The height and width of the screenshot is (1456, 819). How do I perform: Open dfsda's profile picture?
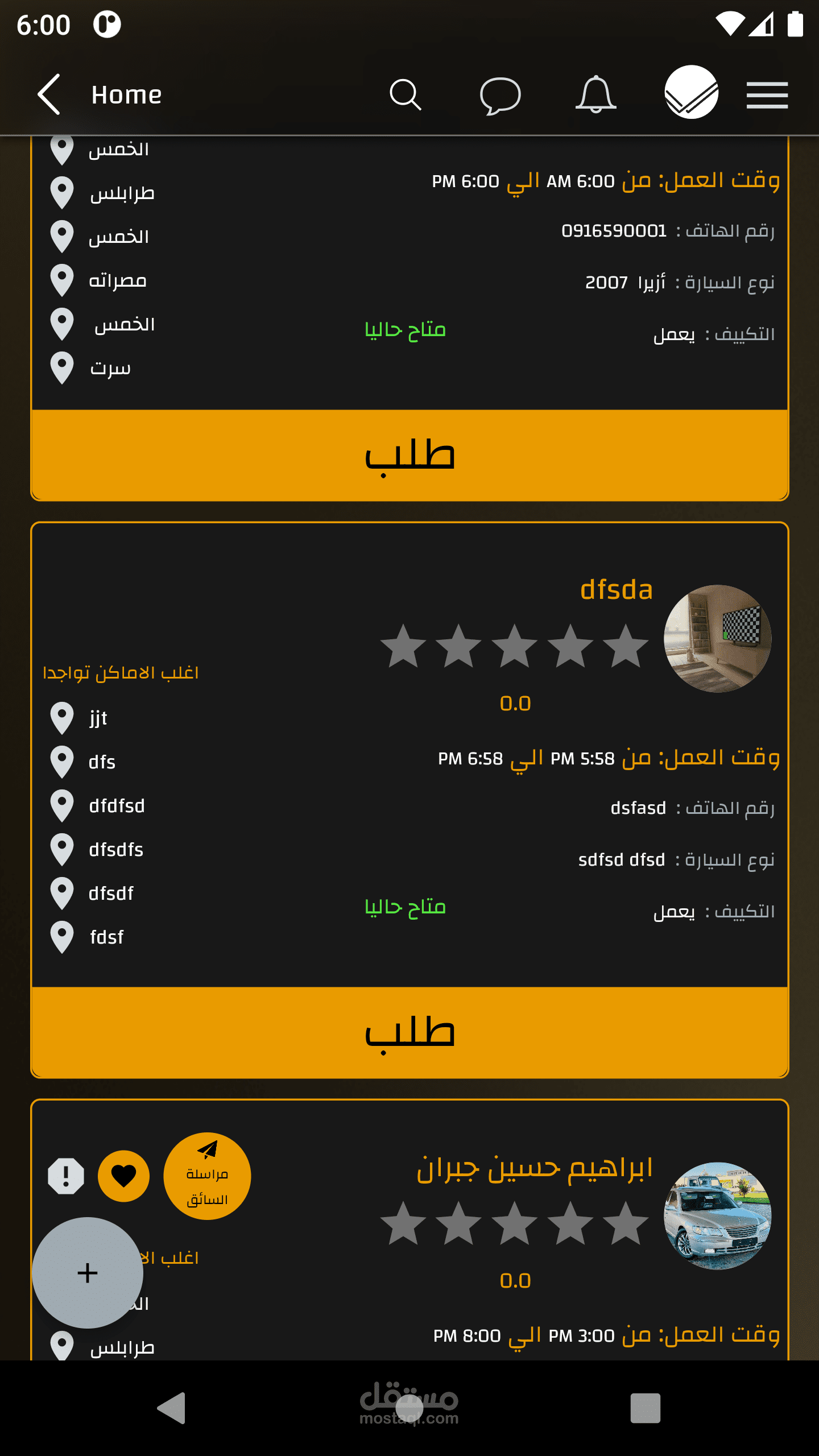click(x=718, y=639)
